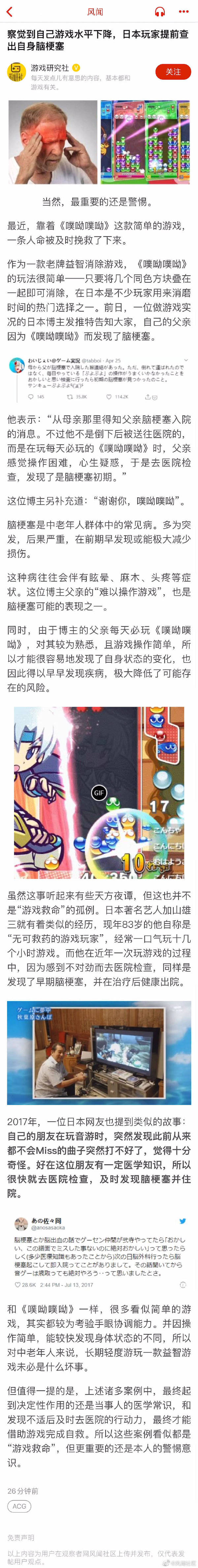
Task: View the man with headache photo
Action: click(52, 143)
